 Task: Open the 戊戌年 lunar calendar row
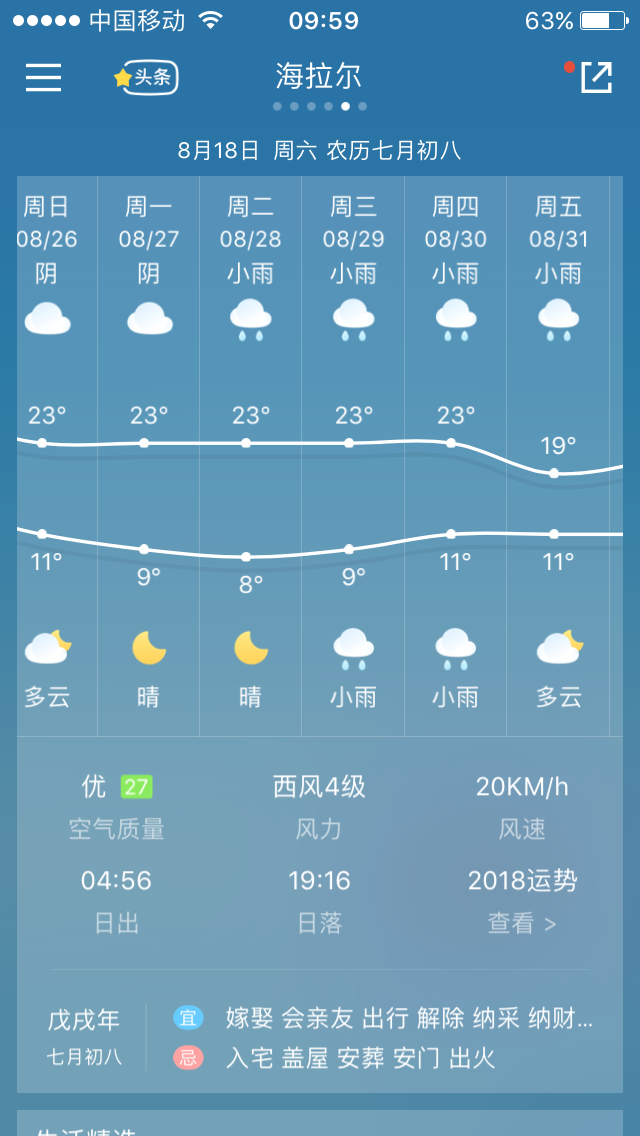point(320,1038)
